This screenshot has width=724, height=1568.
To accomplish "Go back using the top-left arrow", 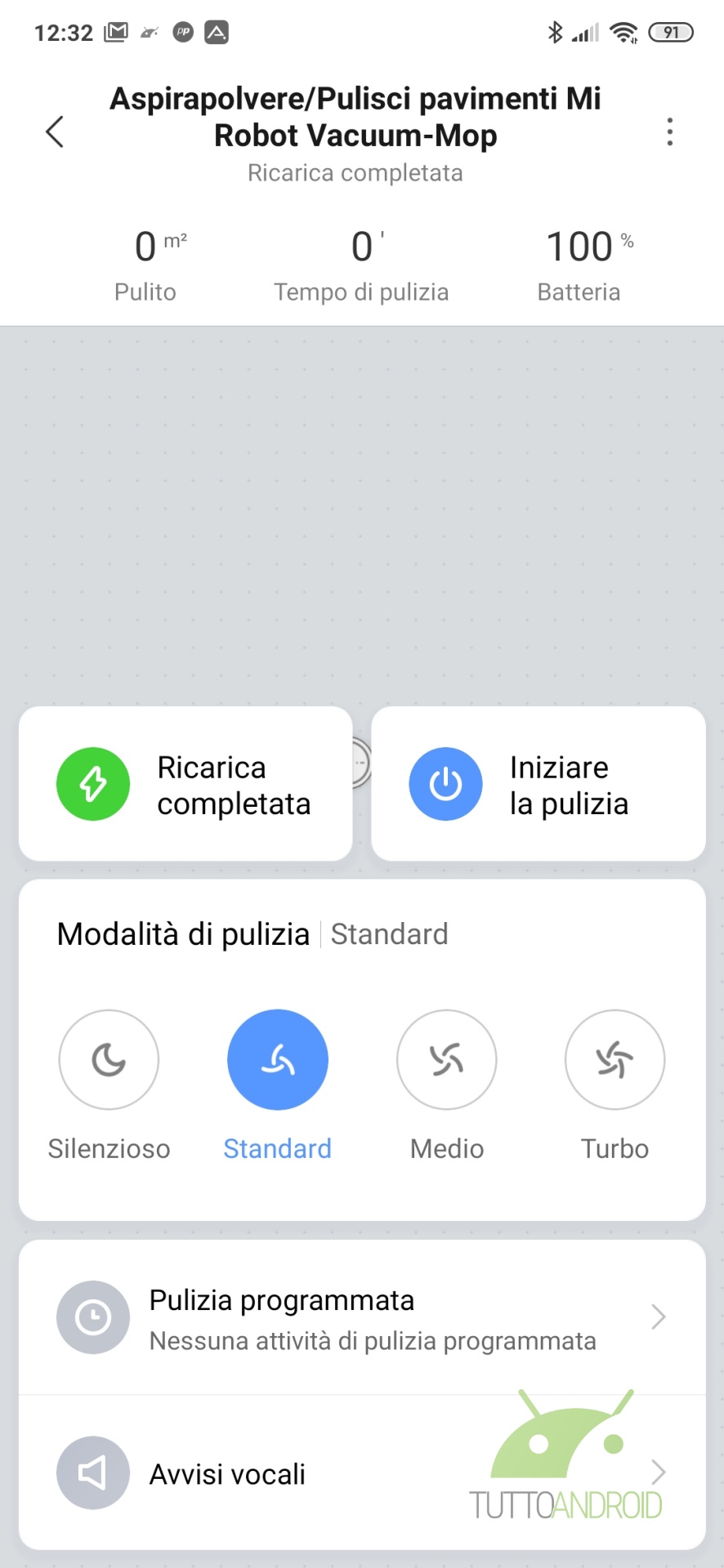I will 55,132.
